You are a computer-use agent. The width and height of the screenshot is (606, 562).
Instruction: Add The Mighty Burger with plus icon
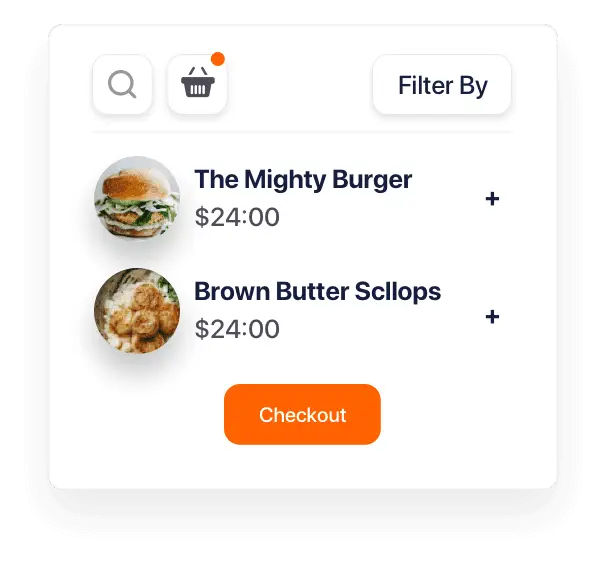(x=492, y=199)
